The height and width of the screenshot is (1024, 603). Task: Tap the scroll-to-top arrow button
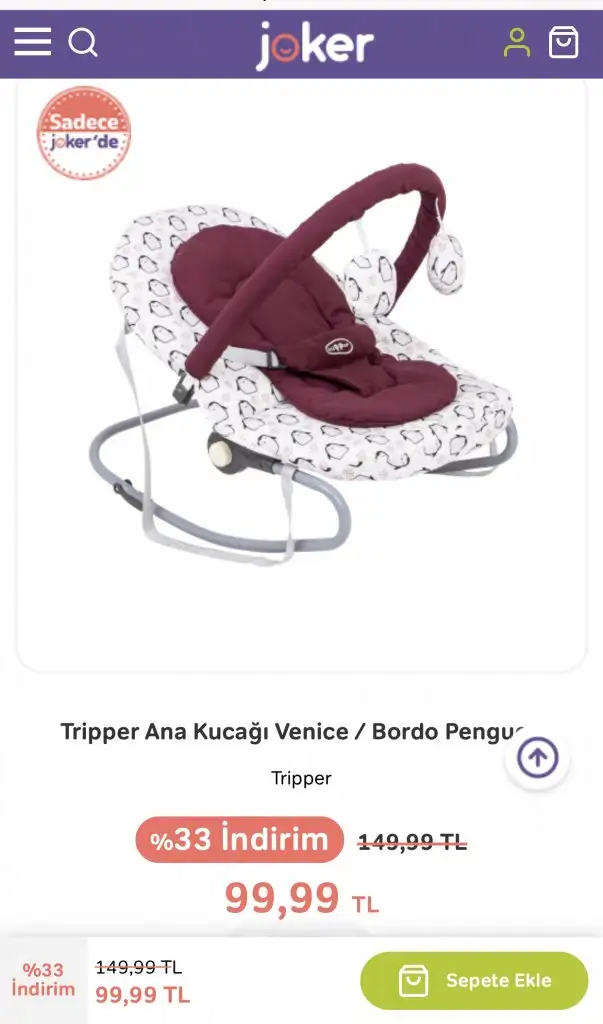coord(537,758)
